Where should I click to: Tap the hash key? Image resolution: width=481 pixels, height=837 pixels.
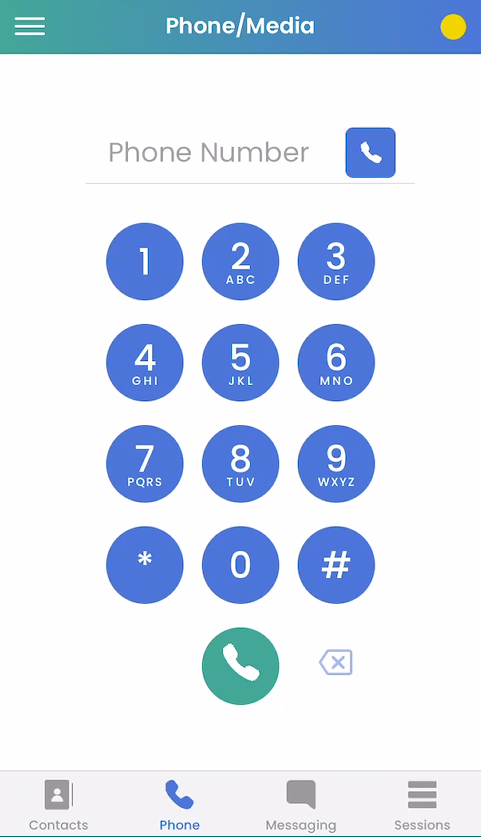click(336, 565)
